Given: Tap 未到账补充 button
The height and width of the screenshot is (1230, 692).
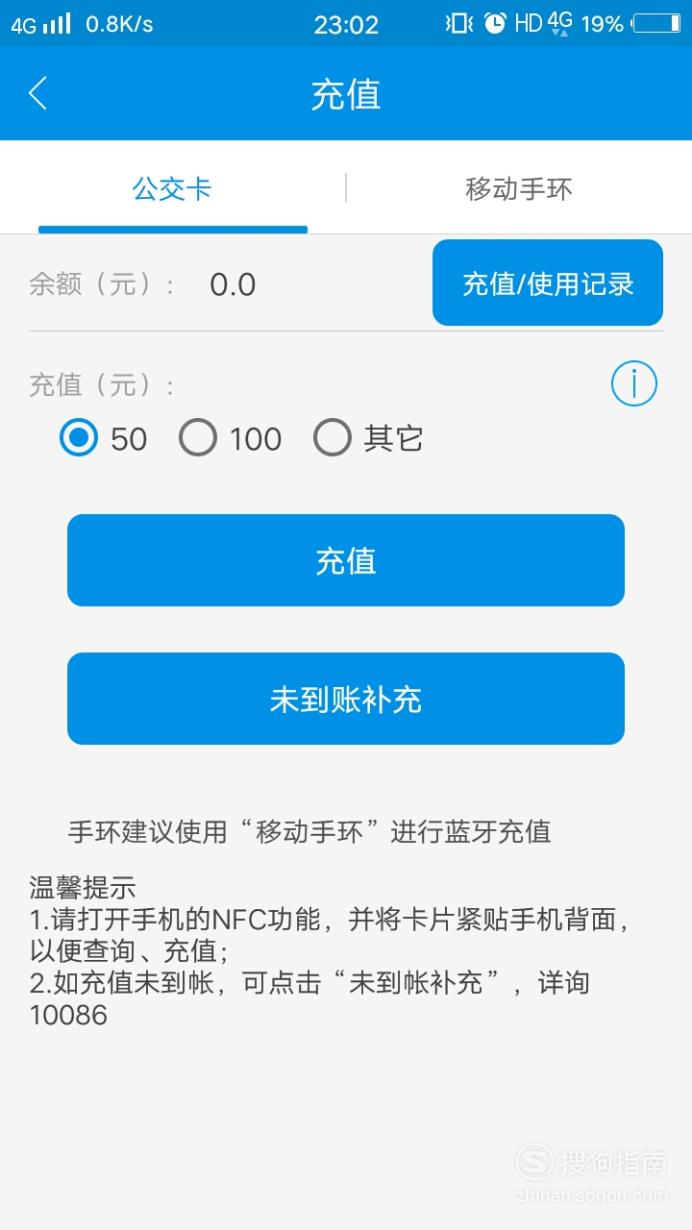Looking at the screenshot, I should pos(346,699).
